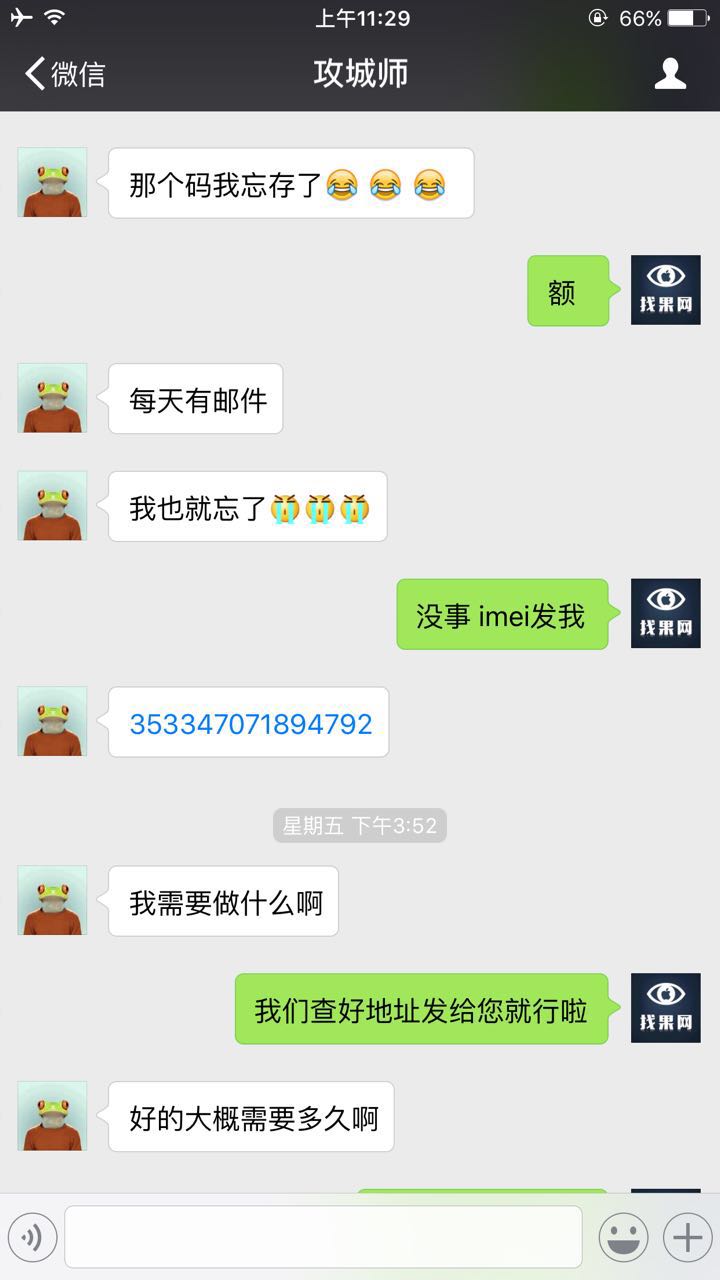720x1280 pixels.
Task: Open the 找果网 avatar beside 没事 imei发我
Action: point(665,613)
